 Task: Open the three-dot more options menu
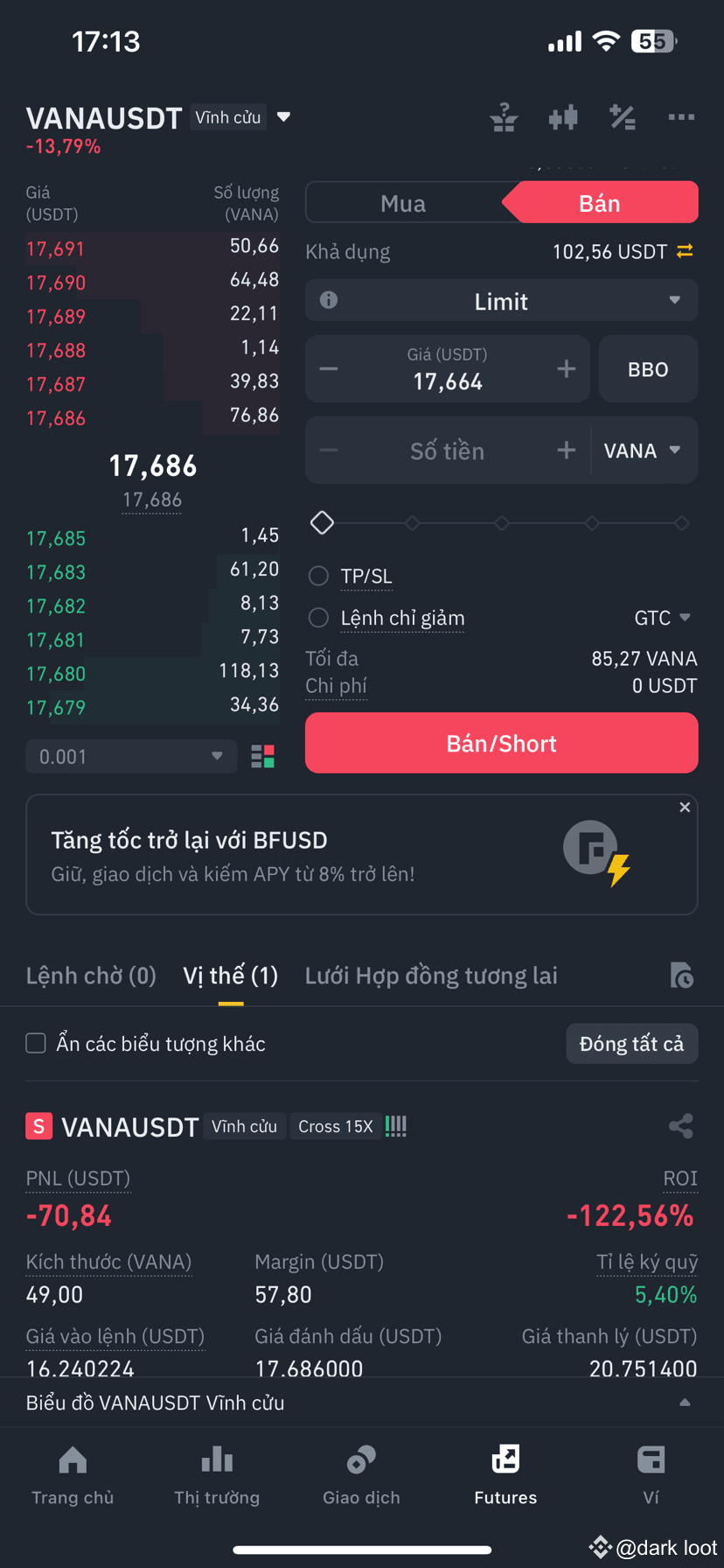tap(681, 117)
